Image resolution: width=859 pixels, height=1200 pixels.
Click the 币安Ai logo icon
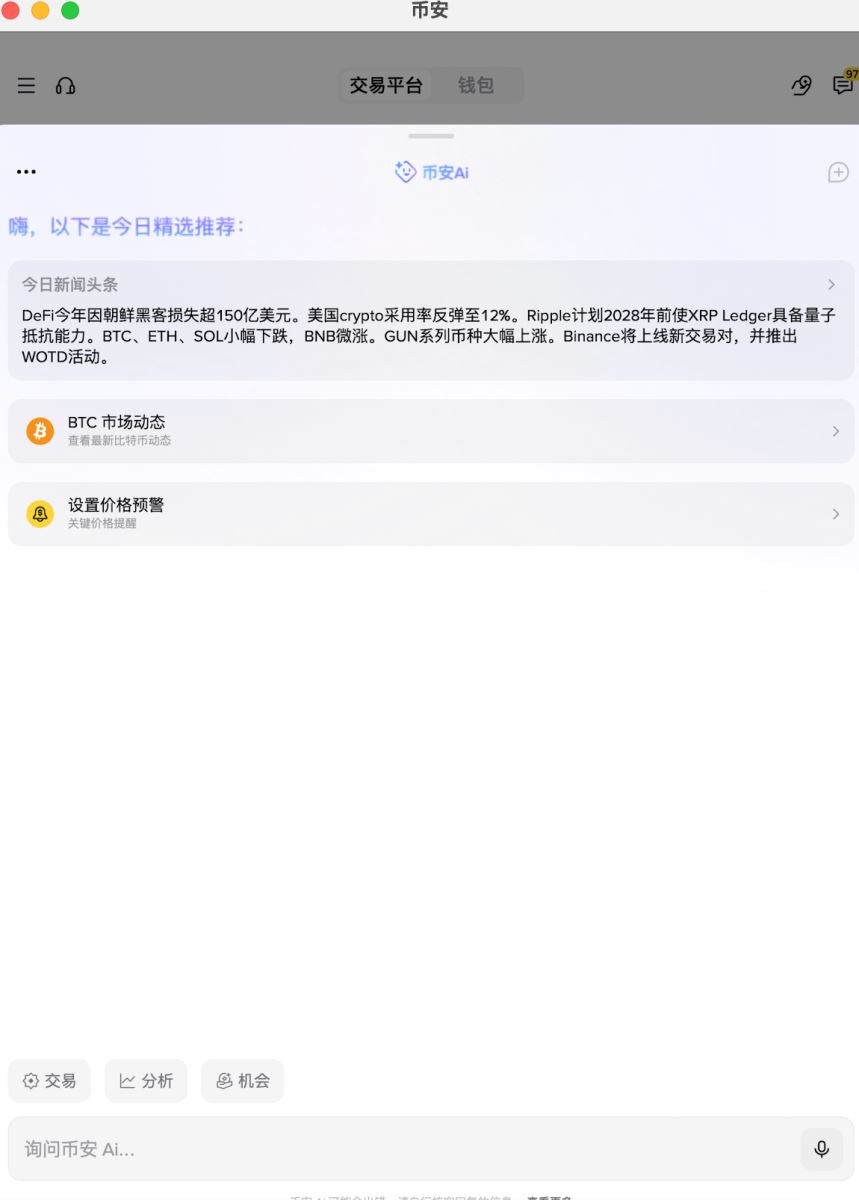click(403, 172)
